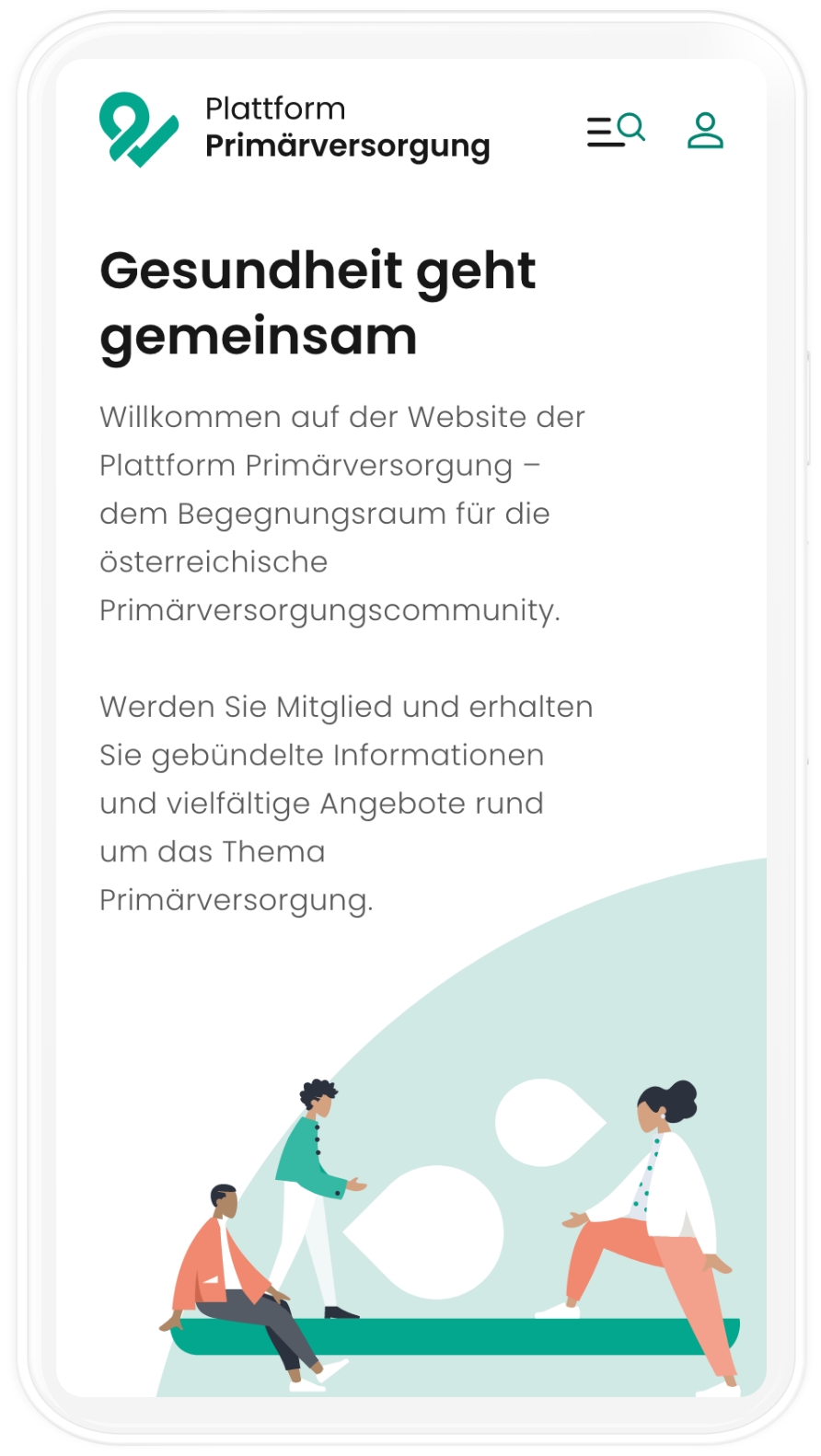Open the menu and search icon

(x=616, y=131)
